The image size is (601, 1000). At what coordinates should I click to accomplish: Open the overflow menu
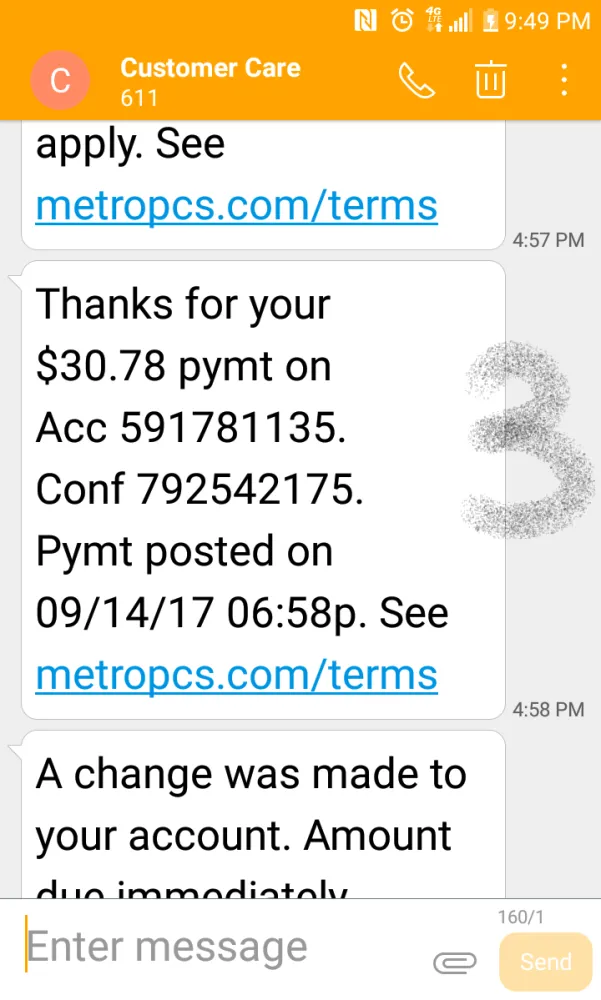564,80
